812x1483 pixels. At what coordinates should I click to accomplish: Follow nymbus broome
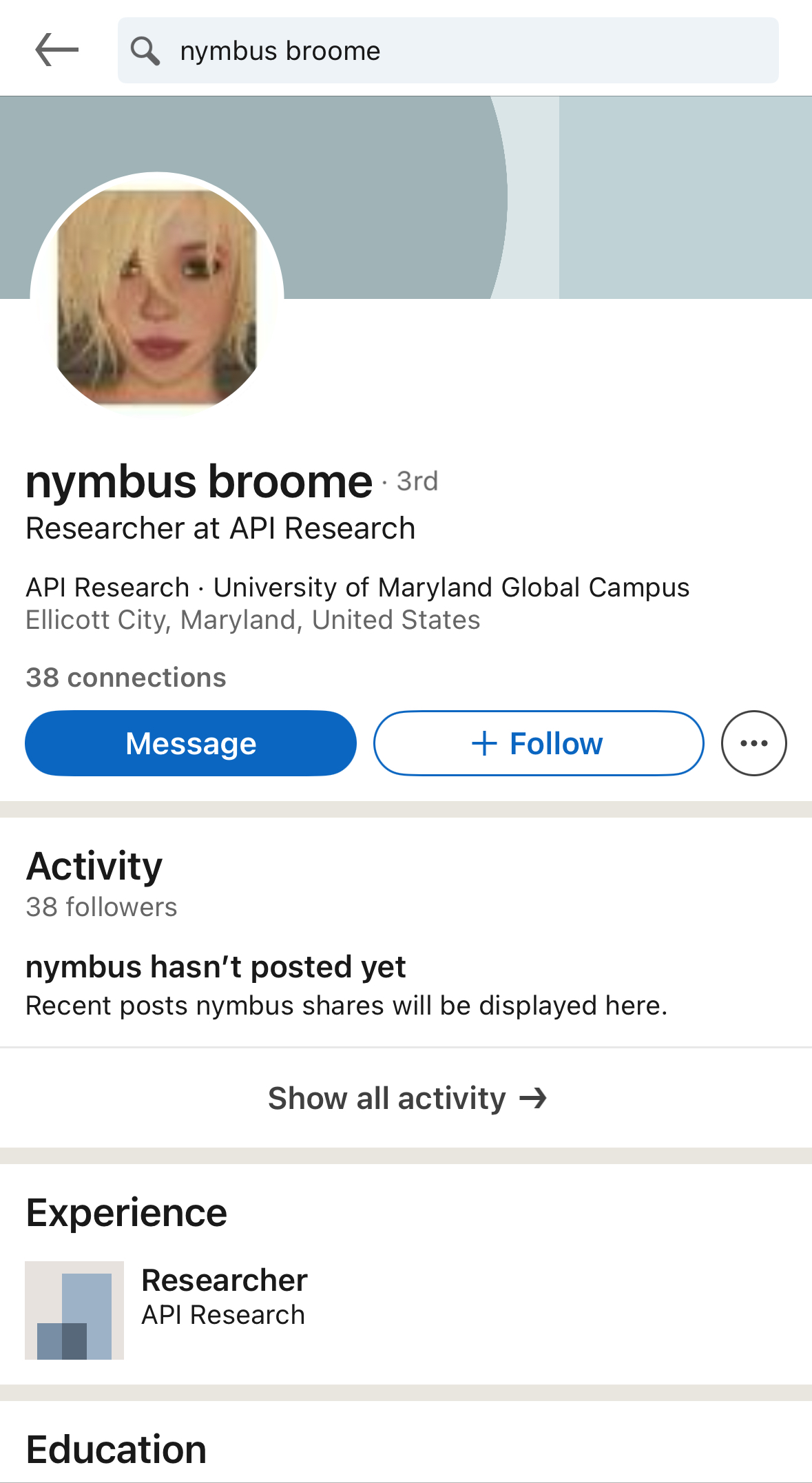538,743
